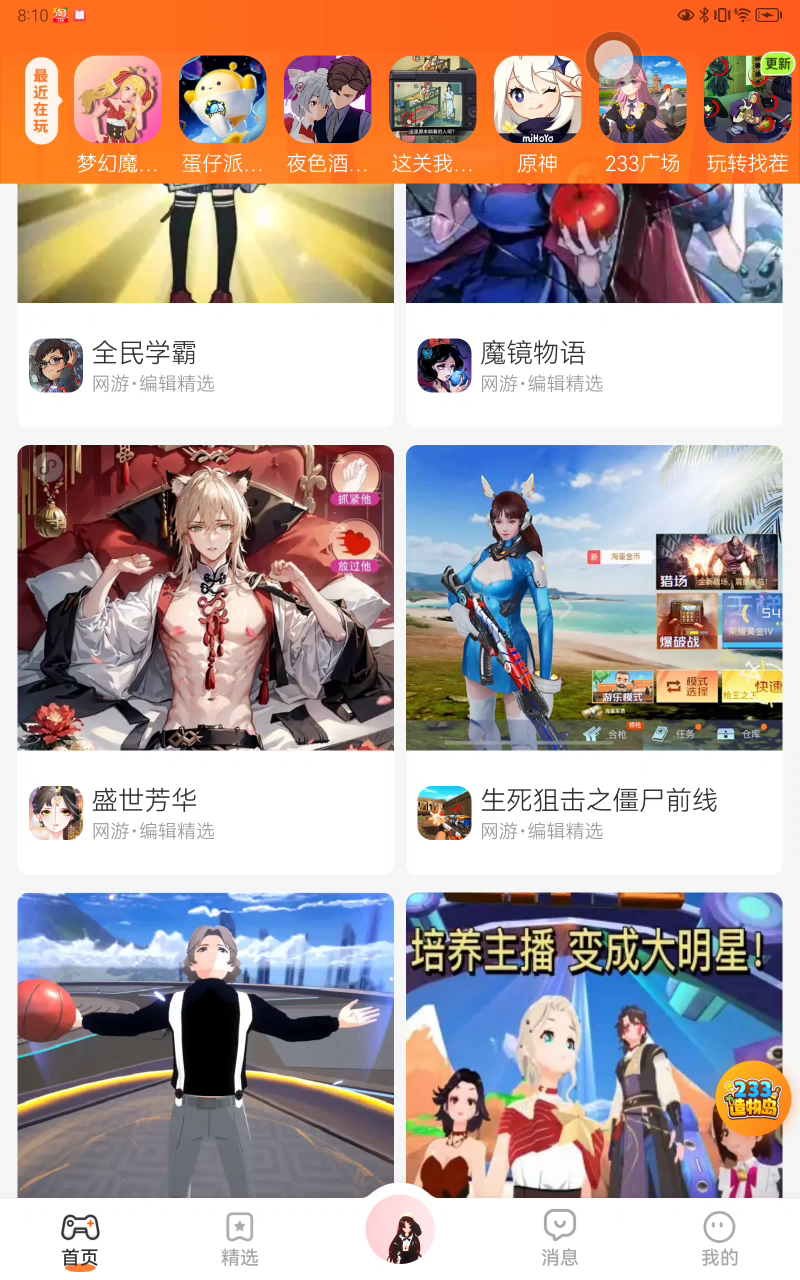800x1280 pixels.
Task: Switch to the 消息 tab
Action: coord(560,1240)
